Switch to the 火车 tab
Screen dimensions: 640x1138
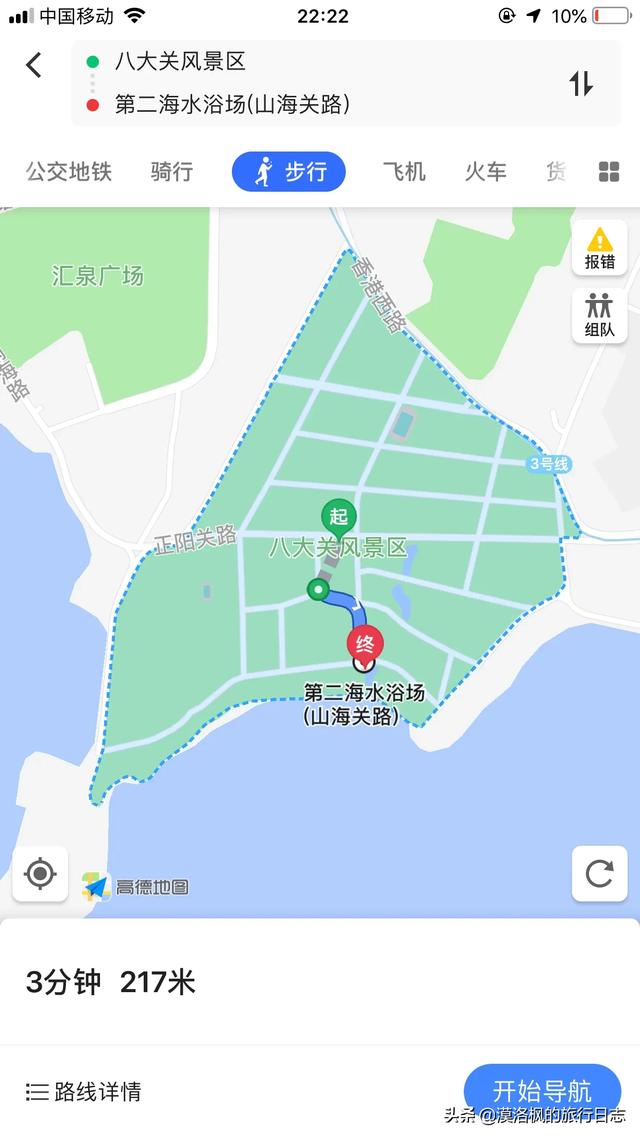[485, 172]
